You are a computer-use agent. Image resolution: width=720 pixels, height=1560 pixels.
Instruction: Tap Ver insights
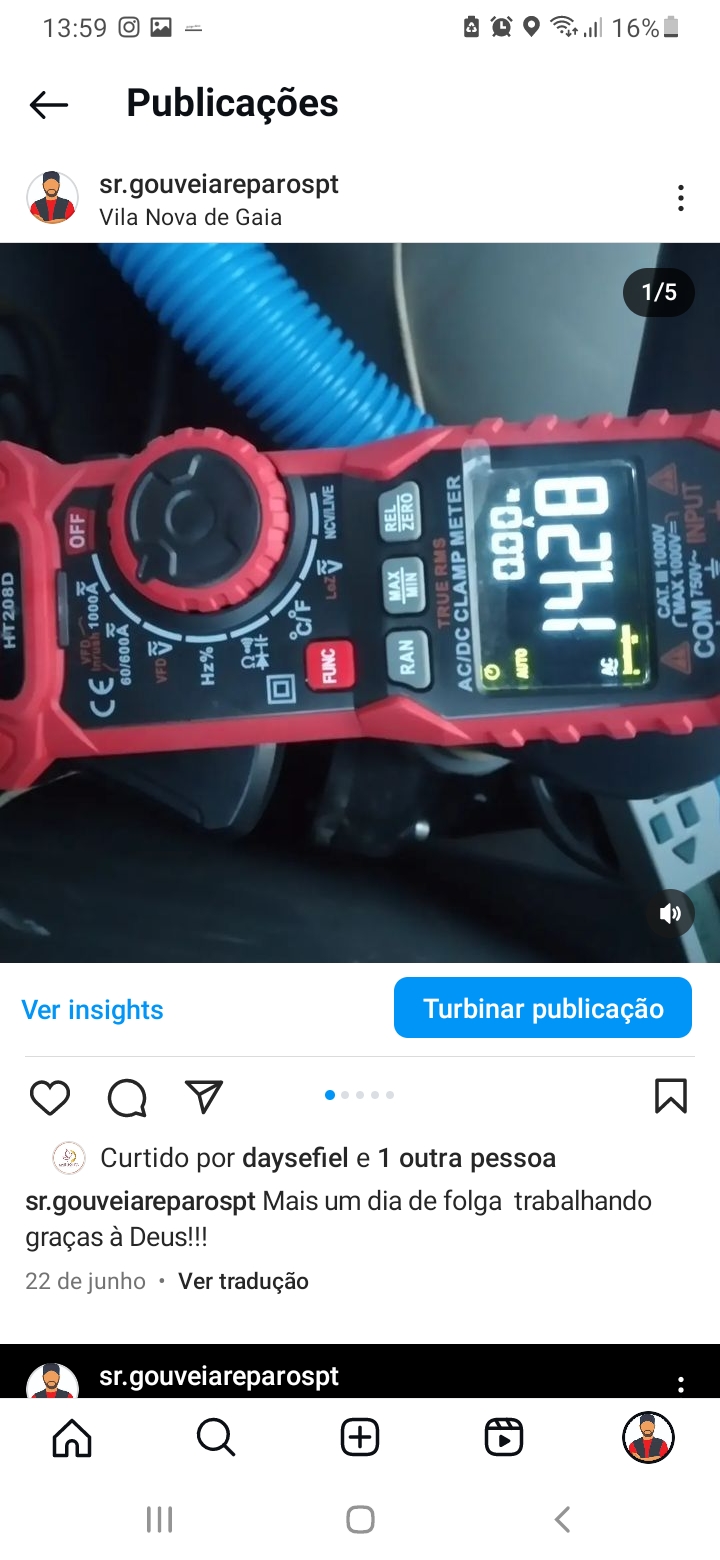click(92, 1010)
